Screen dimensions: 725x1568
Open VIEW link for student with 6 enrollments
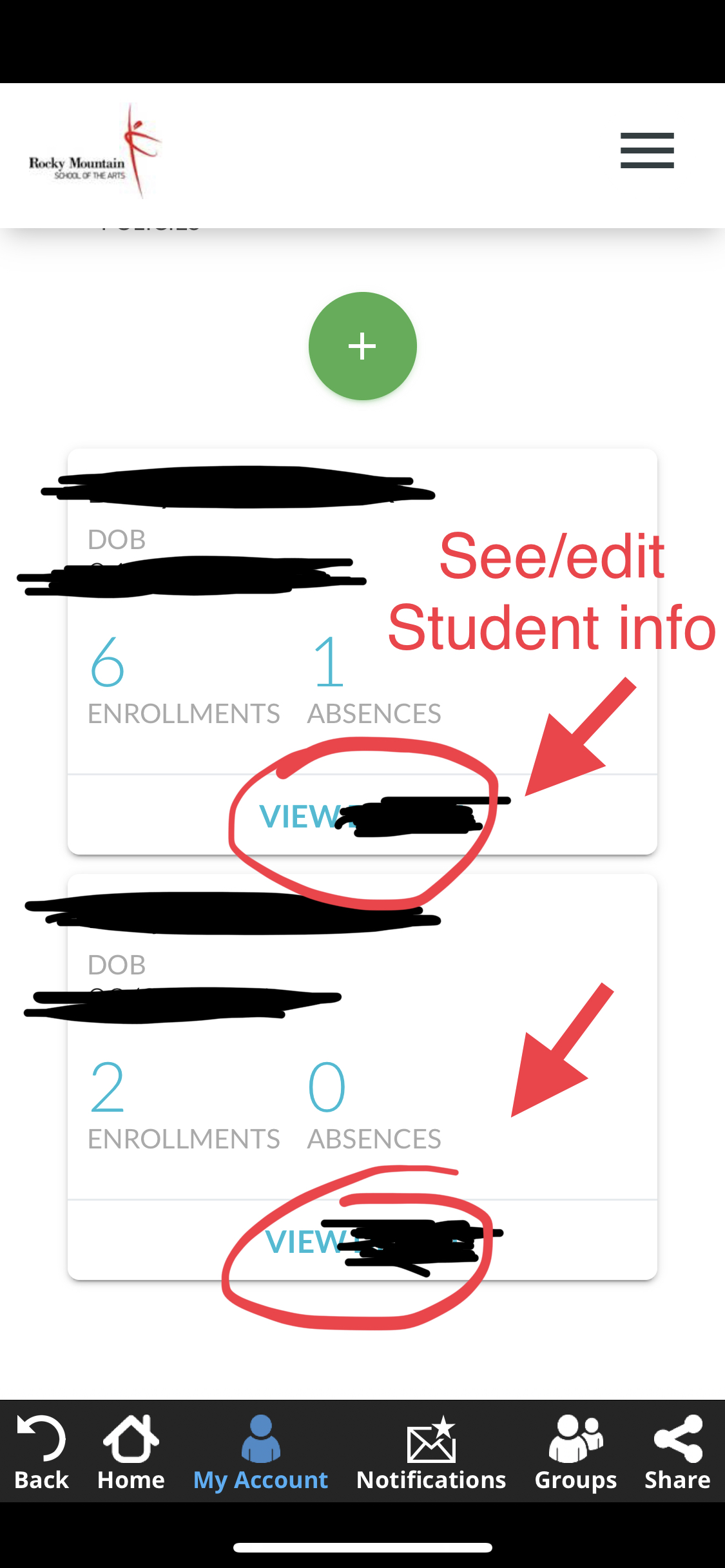click(x=362, y=816)
